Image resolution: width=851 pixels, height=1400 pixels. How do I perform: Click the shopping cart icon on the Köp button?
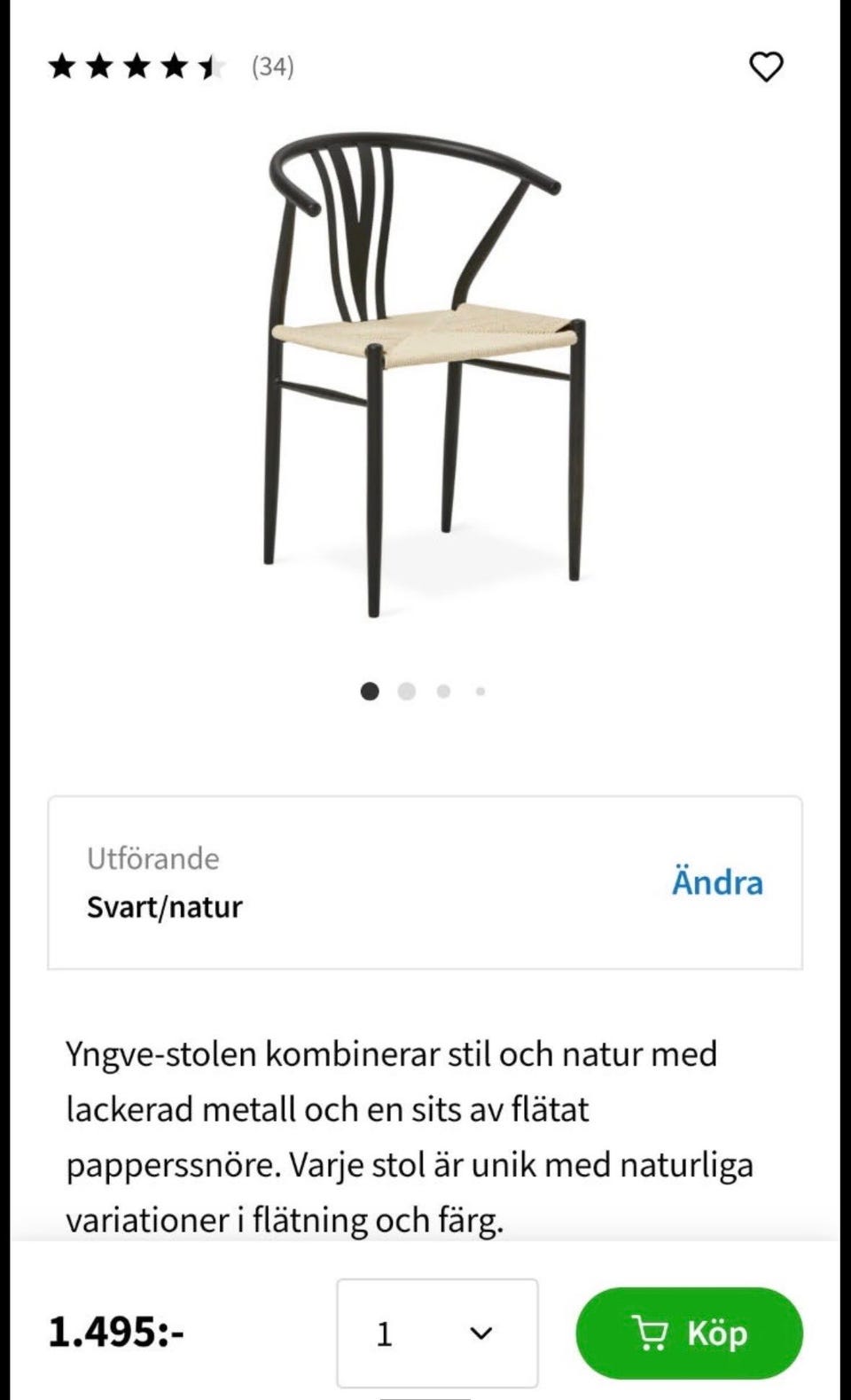click(652, 1331)
